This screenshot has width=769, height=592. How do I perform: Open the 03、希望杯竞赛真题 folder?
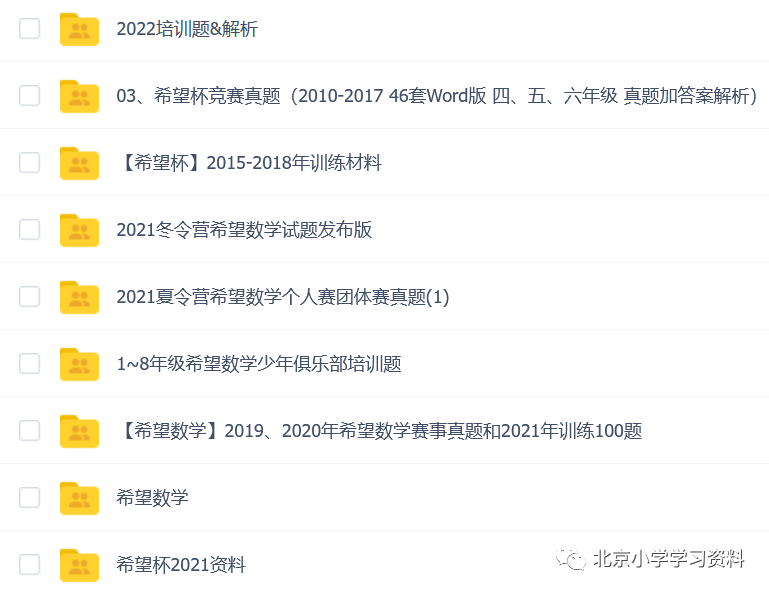click(437, 96)
